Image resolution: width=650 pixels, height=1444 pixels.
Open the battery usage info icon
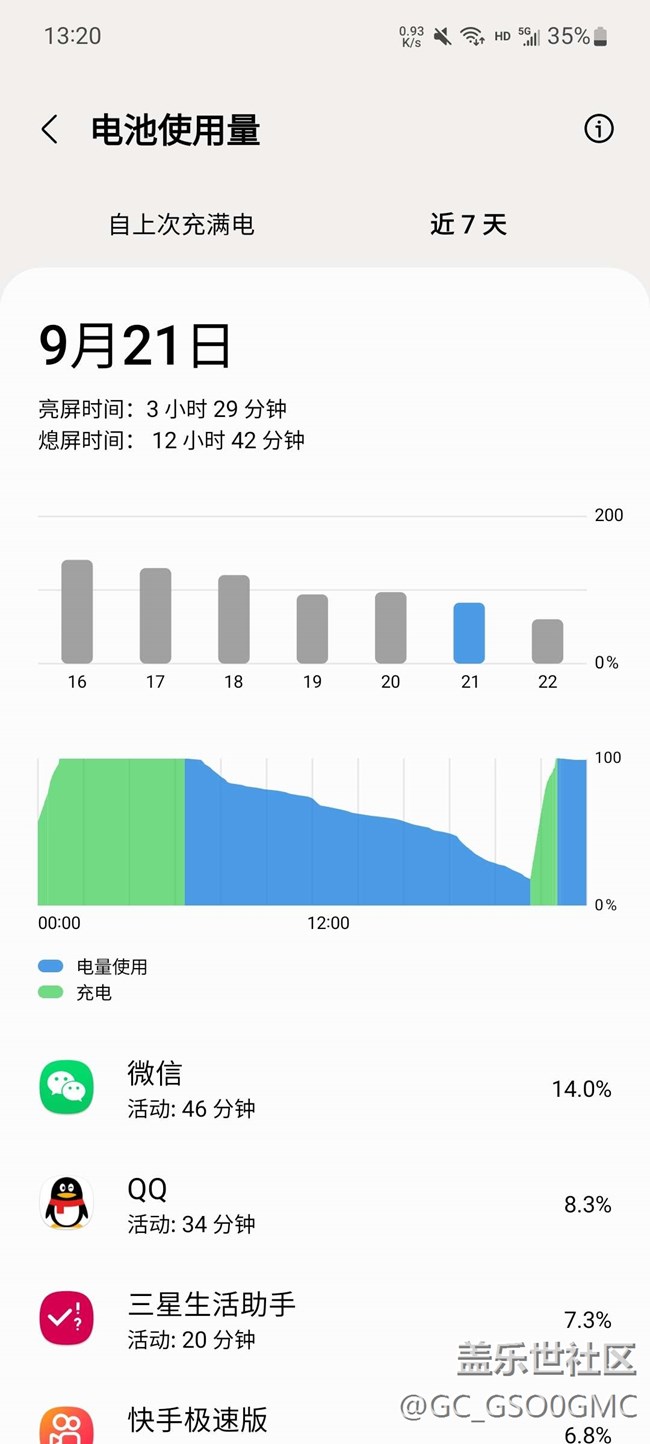click(x=598, y=129)
